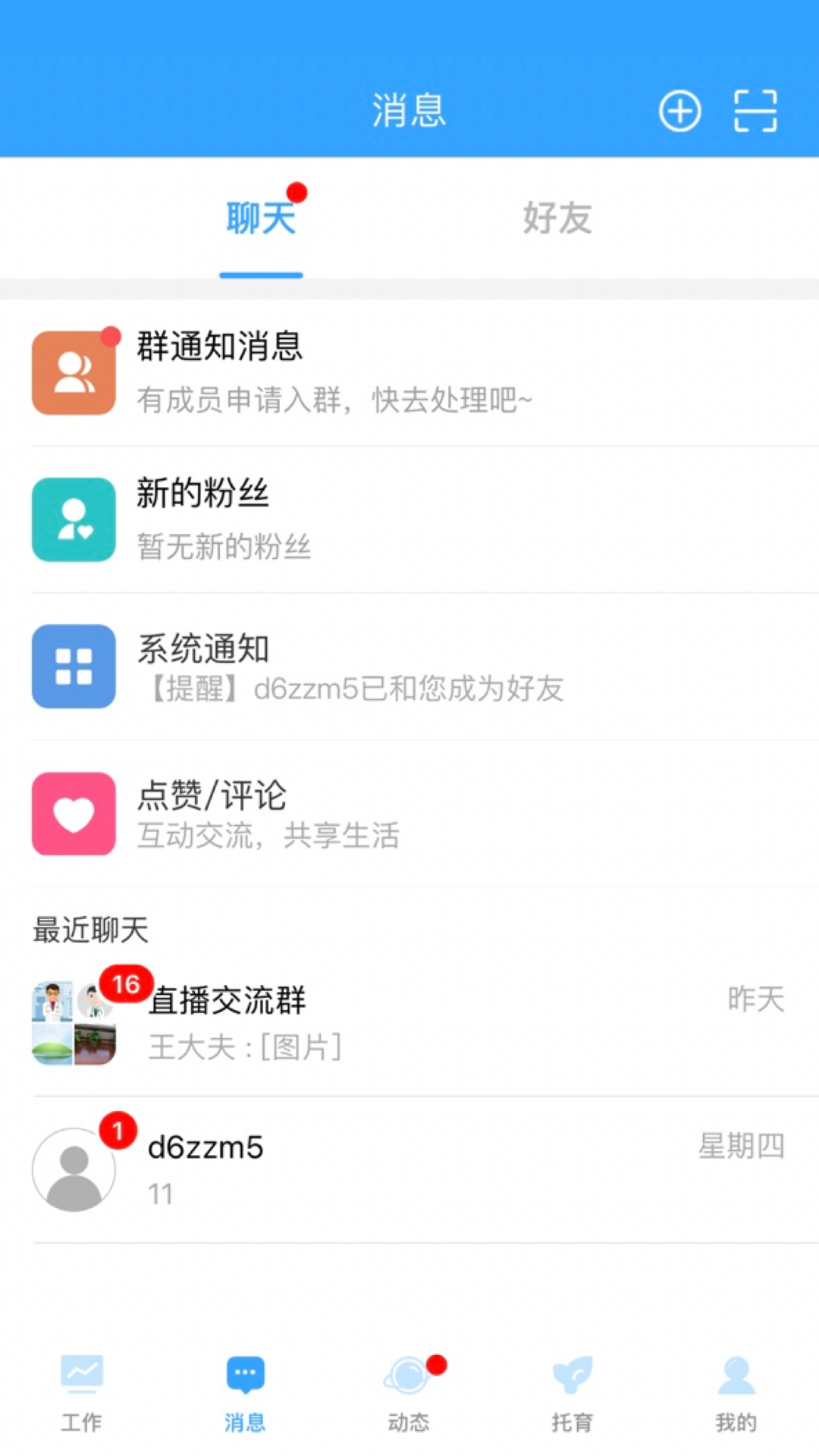Open the add new chat plus icon
This screenshot has height=1456, width=819.
point(679,110)
